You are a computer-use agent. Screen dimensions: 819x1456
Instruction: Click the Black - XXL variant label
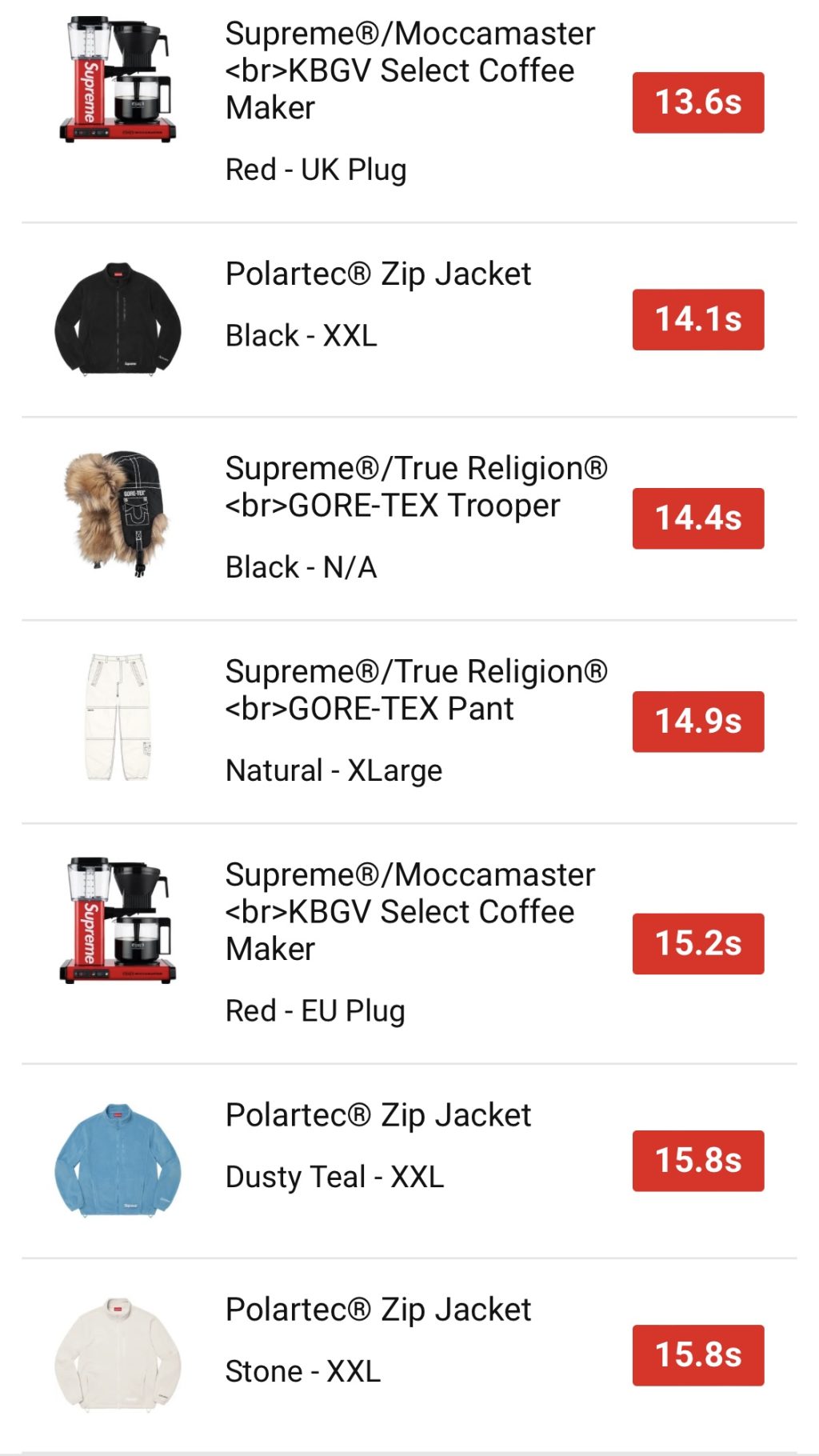302,334
